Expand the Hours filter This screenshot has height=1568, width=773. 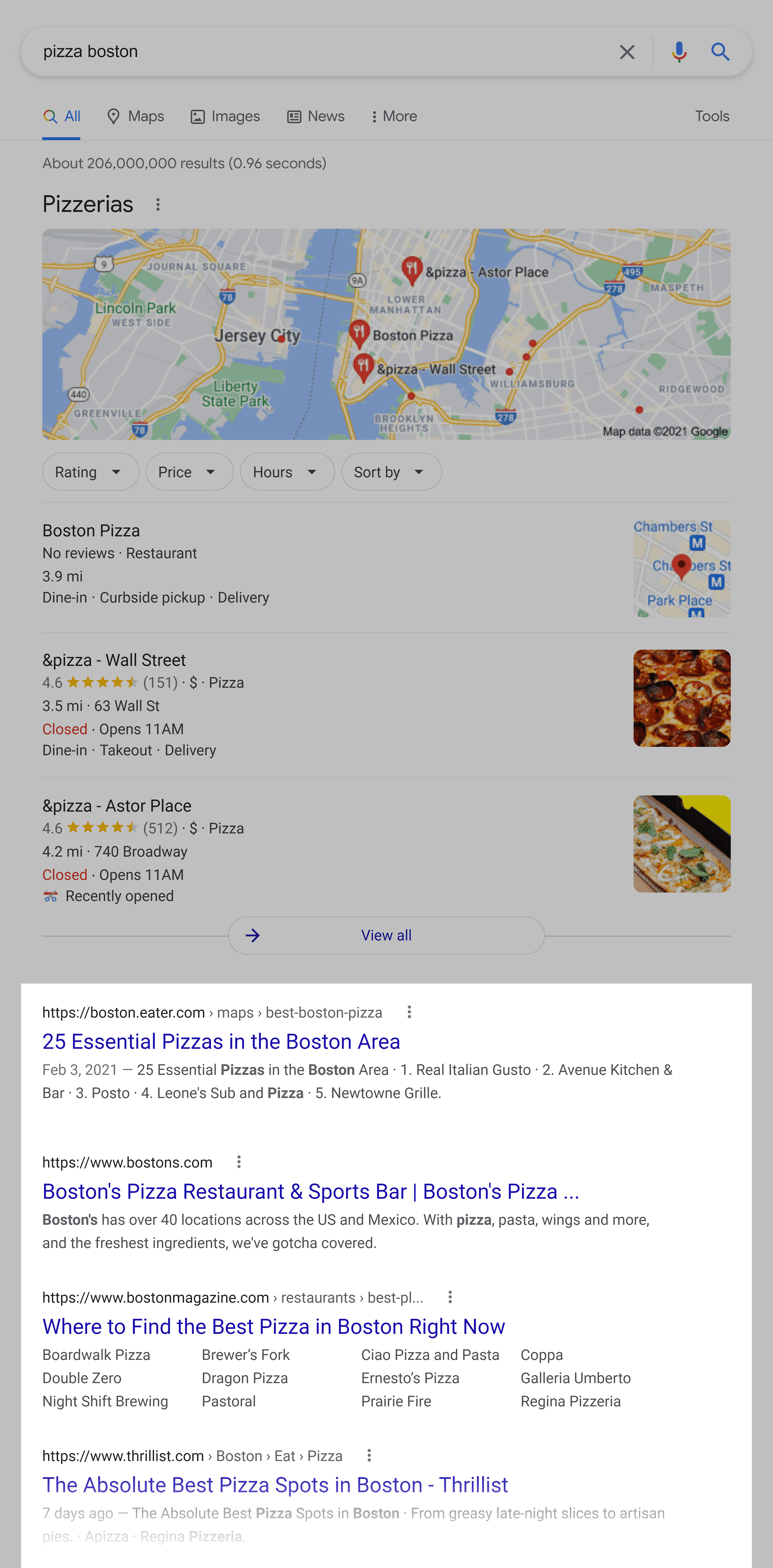(287, 472)
